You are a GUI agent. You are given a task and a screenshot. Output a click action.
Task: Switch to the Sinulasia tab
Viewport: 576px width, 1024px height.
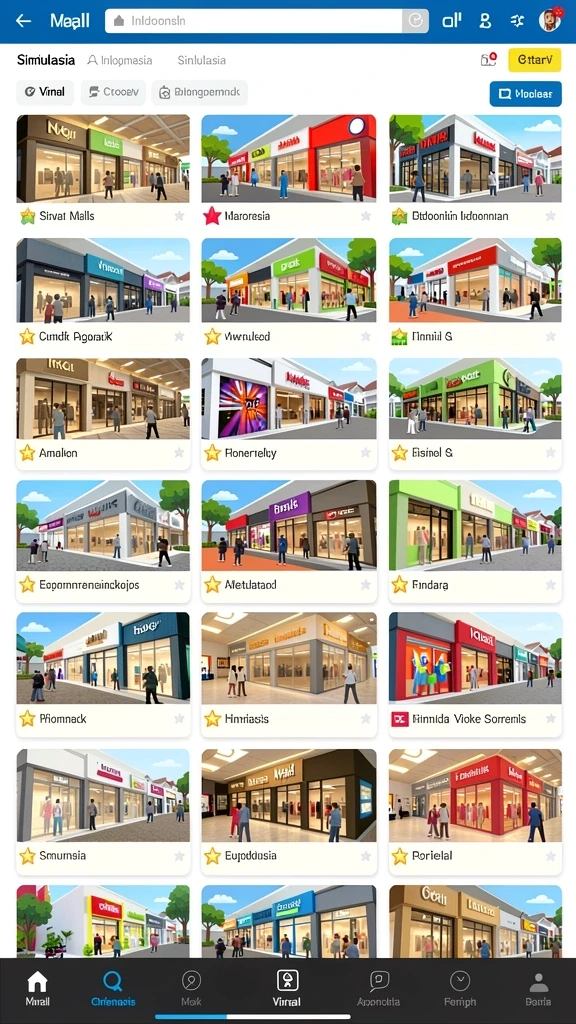201,61
